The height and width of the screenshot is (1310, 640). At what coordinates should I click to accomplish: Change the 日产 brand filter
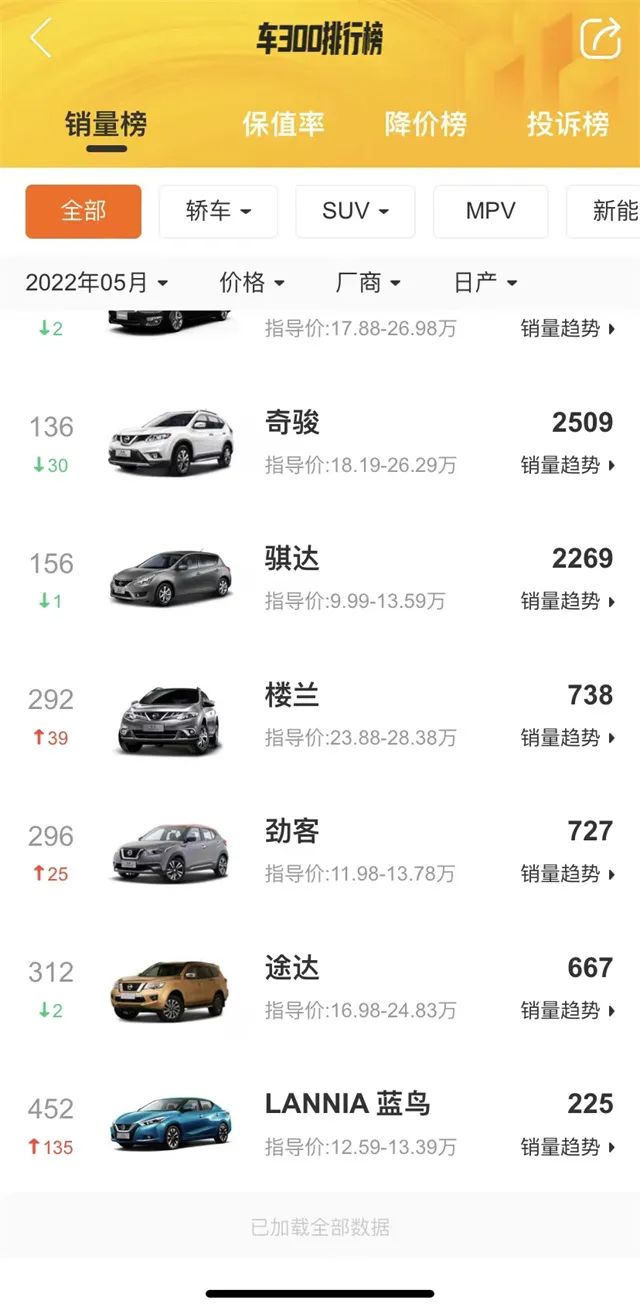coord(486,283)
